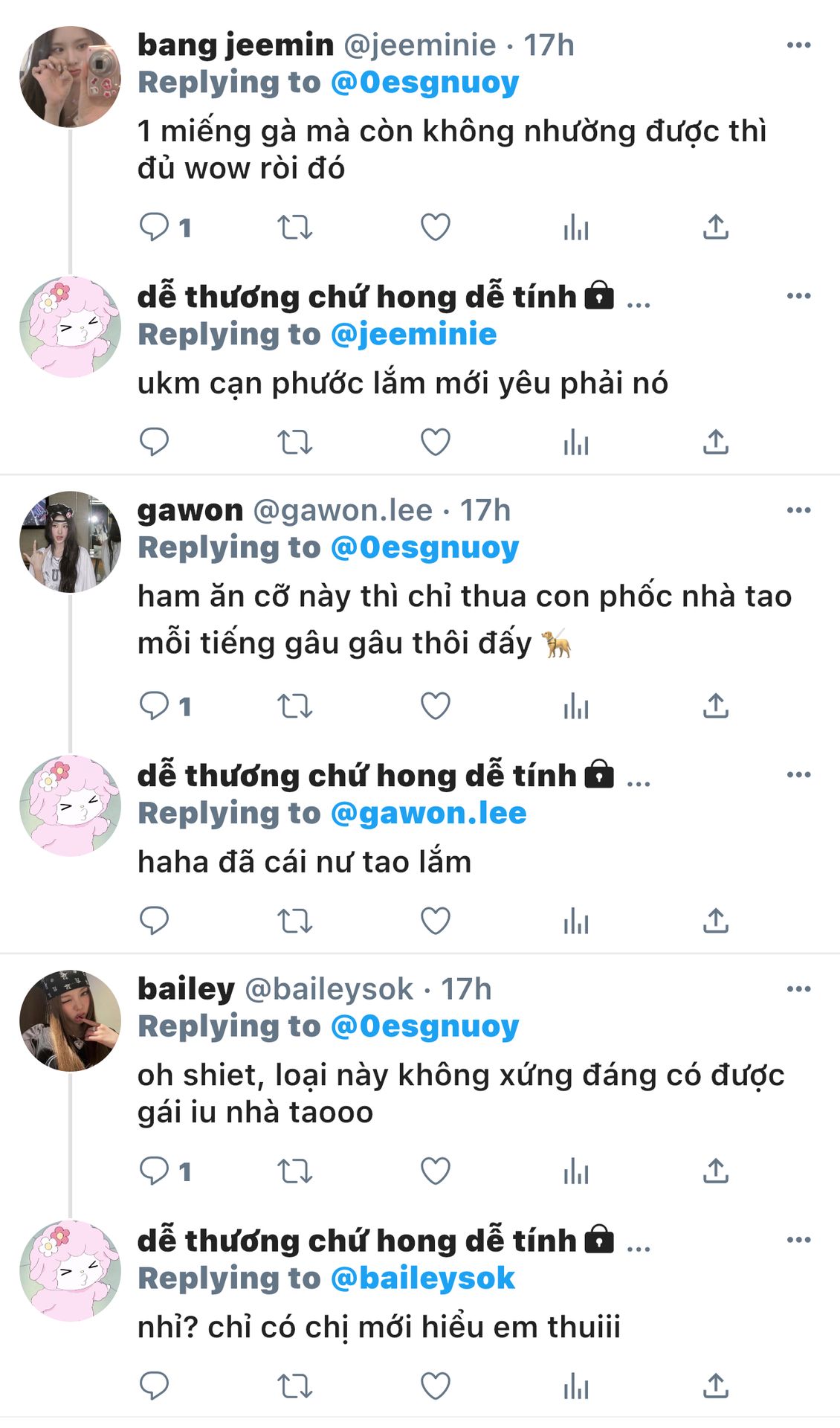Reply to the "nhỉ? chỉ có chị" tweet
This screenshot has height=1428, width=840.
coord(155,1386)
